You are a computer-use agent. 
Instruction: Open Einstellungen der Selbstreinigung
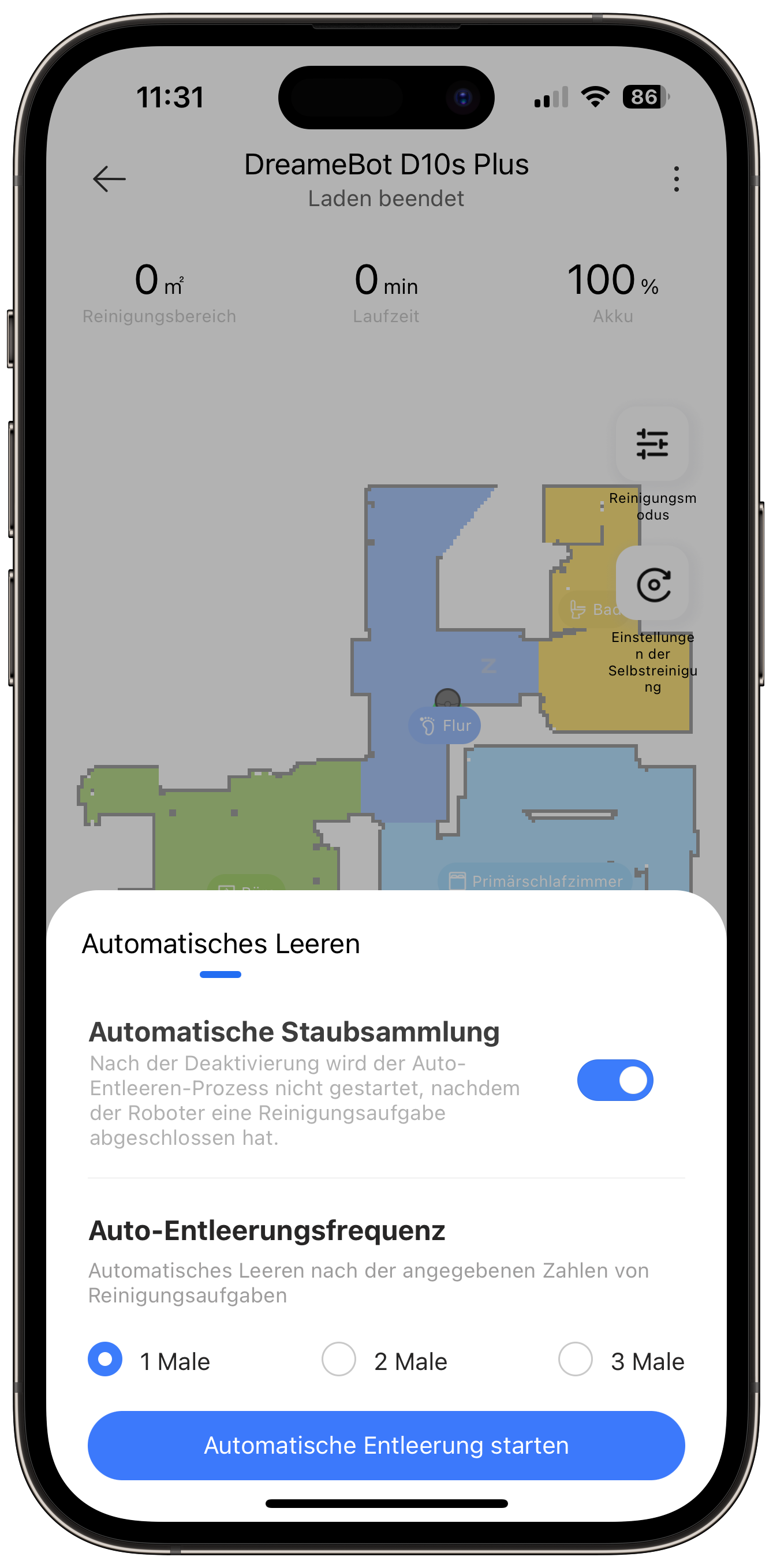tap(652, 583)
